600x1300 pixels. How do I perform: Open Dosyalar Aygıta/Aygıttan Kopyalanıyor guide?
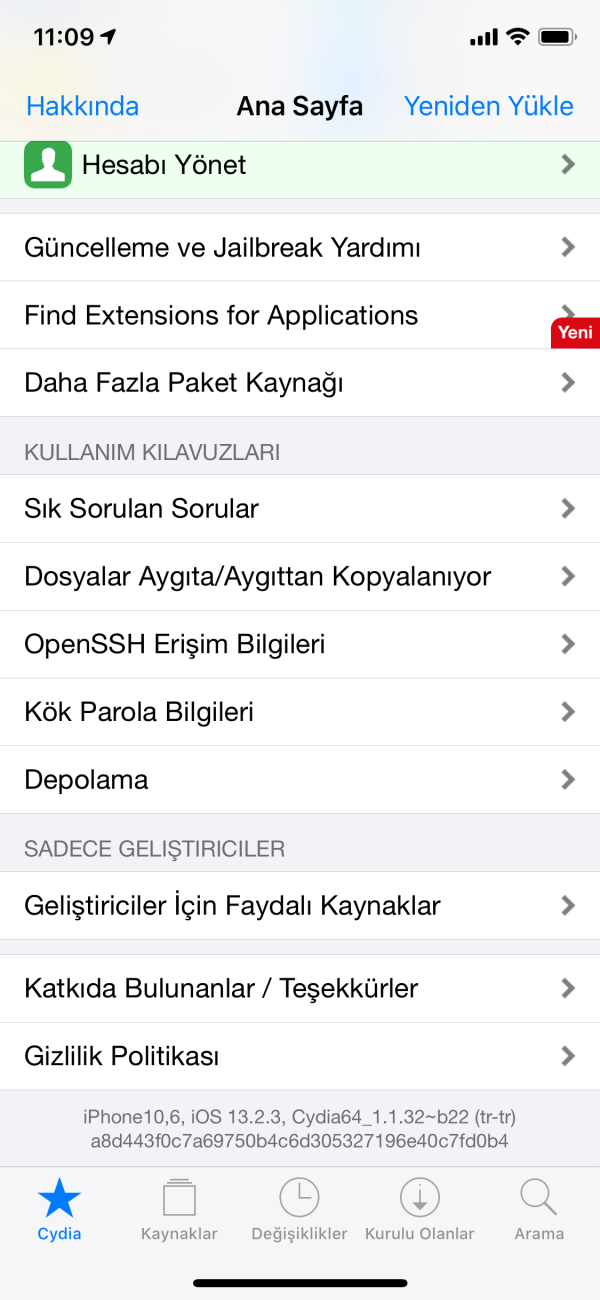(x=300, y=576)
